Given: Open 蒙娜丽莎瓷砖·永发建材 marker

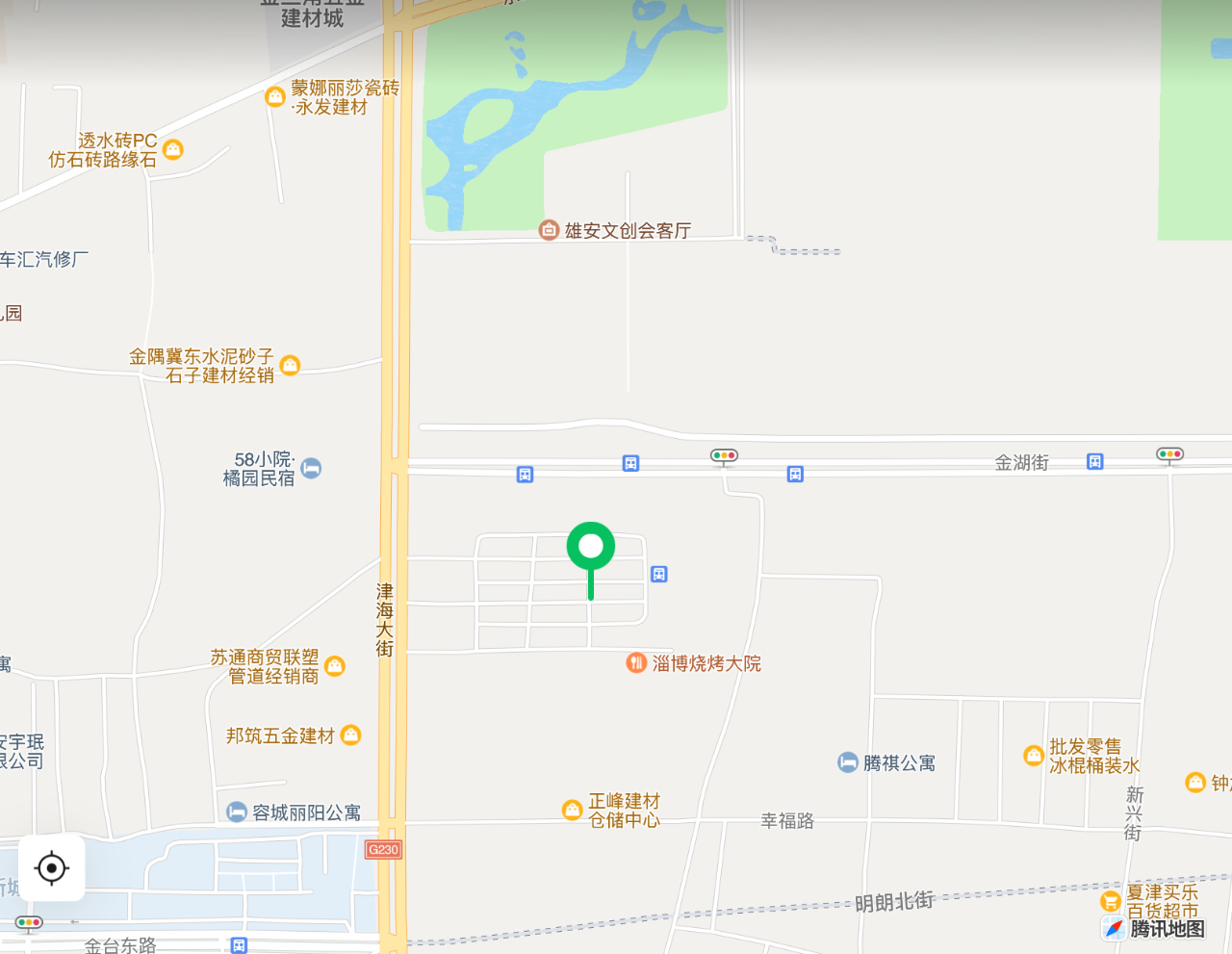Looking at the screenshot, I should tap(275, 96).
